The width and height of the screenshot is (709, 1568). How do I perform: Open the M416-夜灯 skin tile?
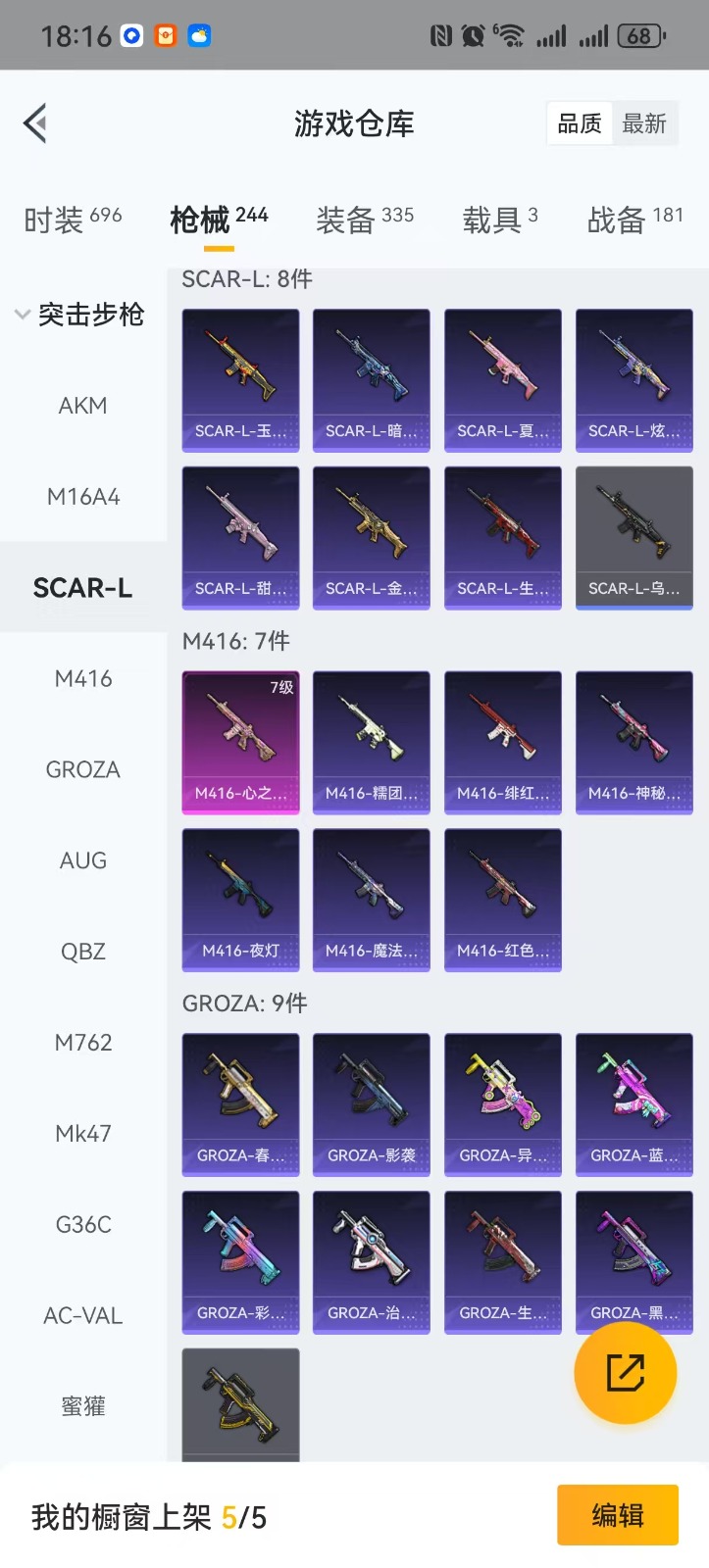point(240,900)
